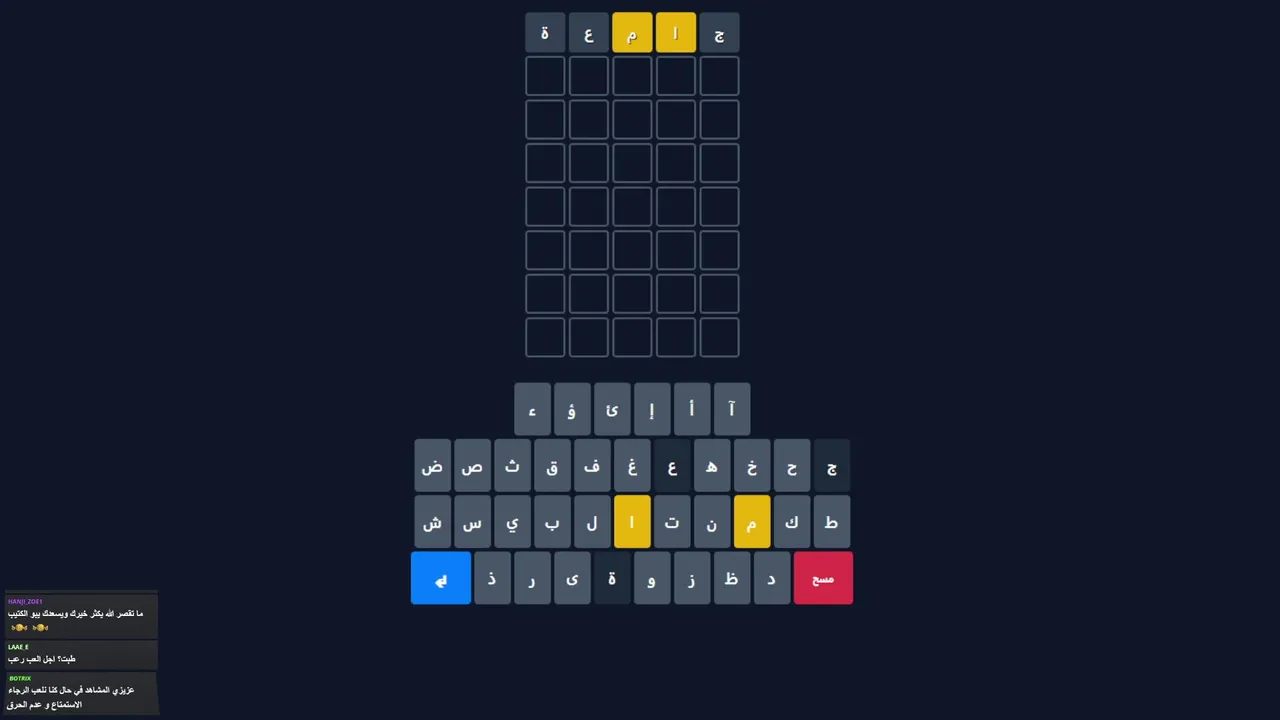
Task: Enter the letter ل key
Action: pos(592,522)
